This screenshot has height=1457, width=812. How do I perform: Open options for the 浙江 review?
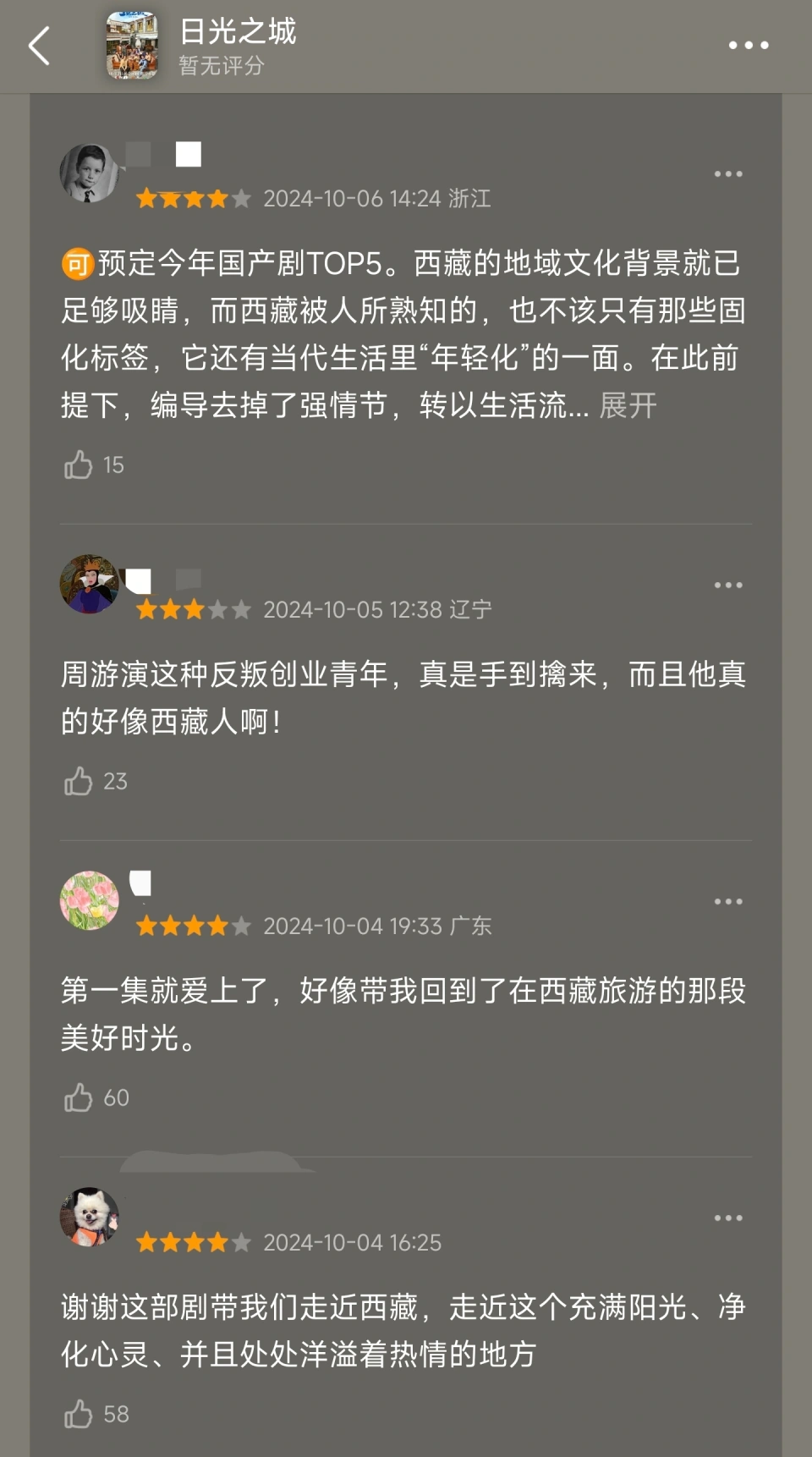tap(727, 174)
